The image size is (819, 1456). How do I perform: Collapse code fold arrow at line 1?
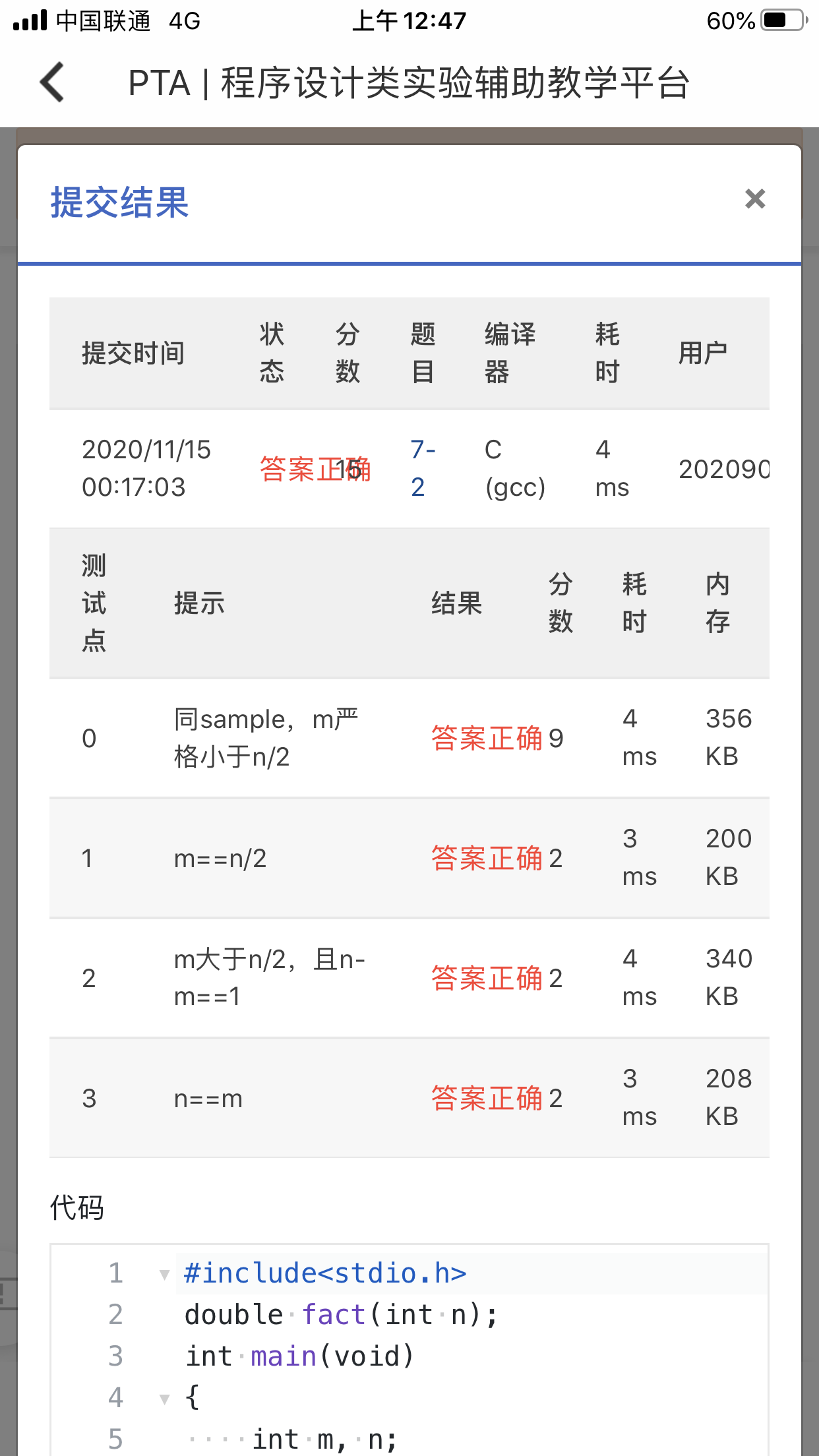point(164,1274)
